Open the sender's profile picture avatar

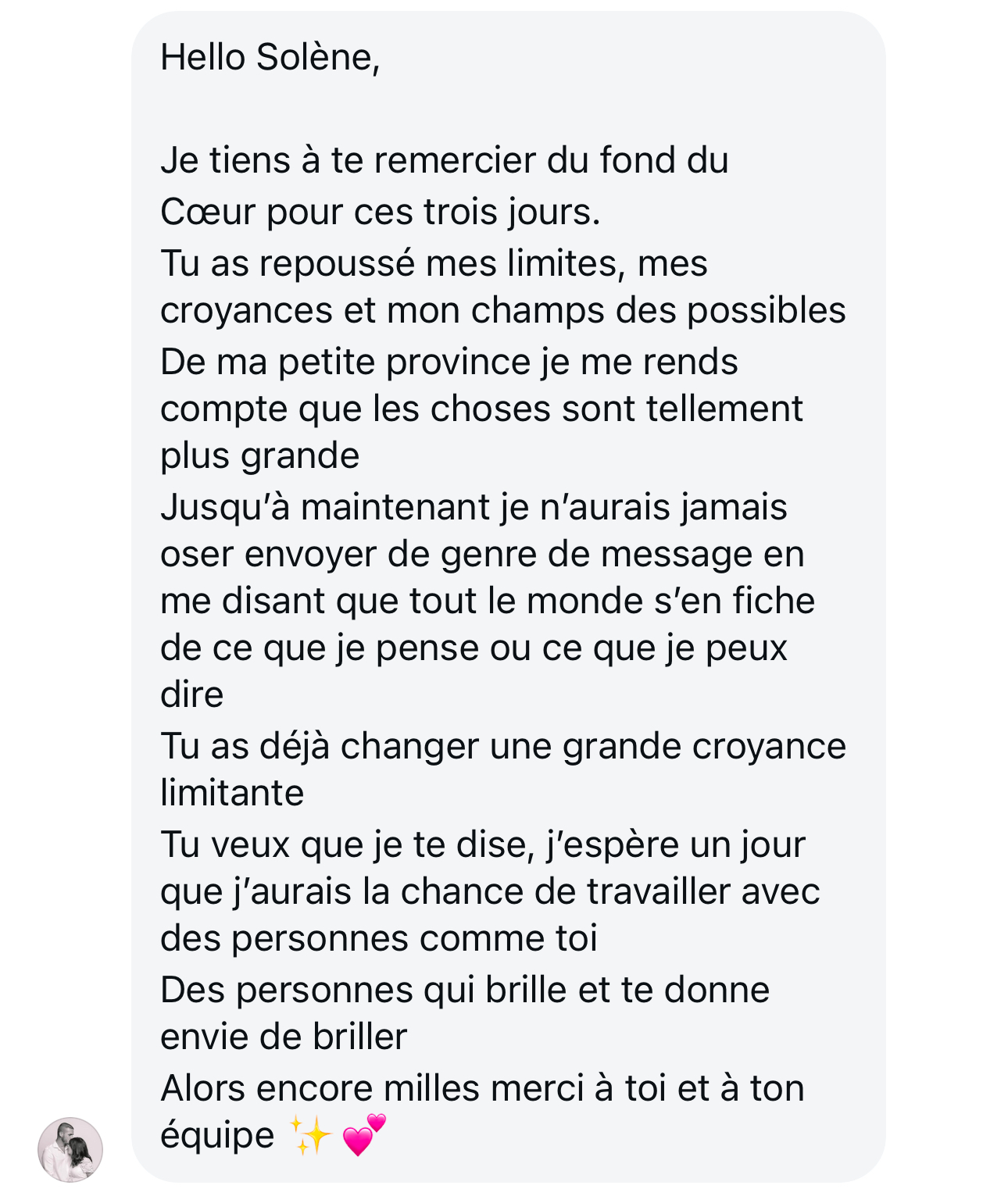[70, 1149]
